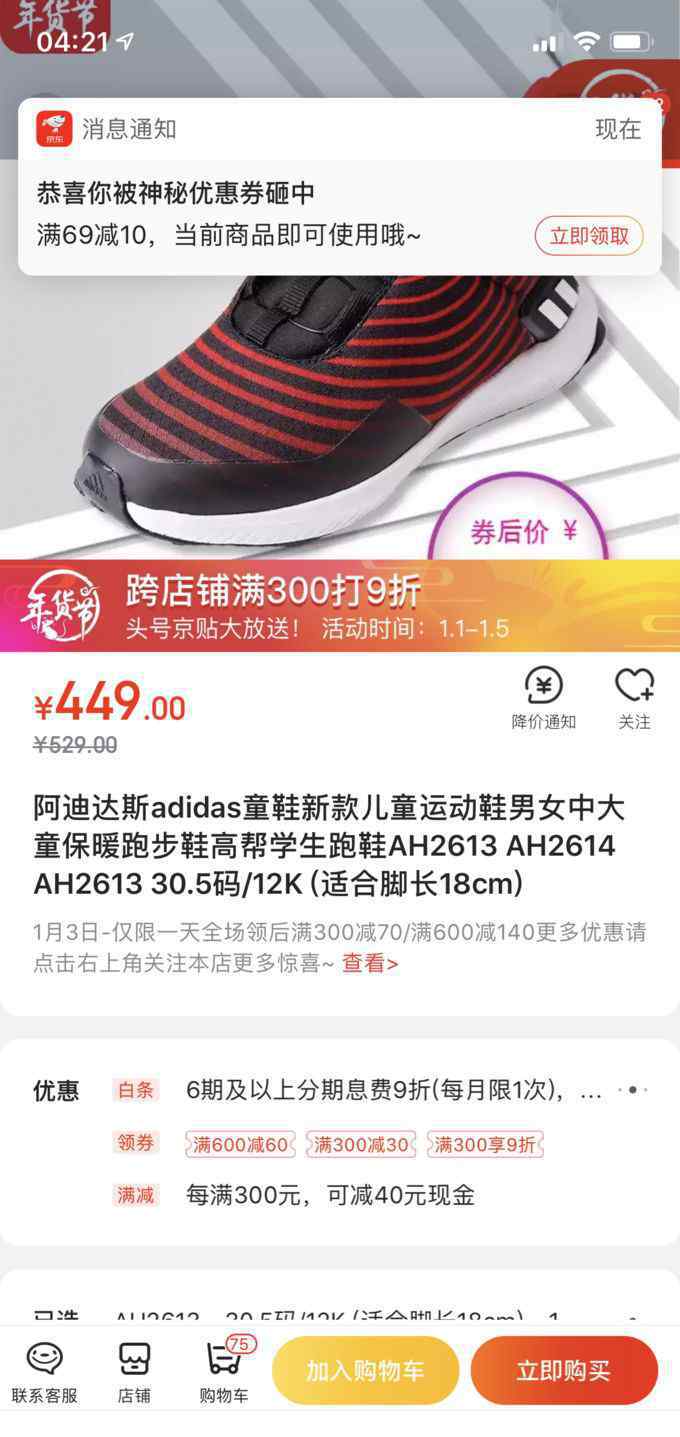
Task: Open the 查看> promo details link
Action: [370, 963]
